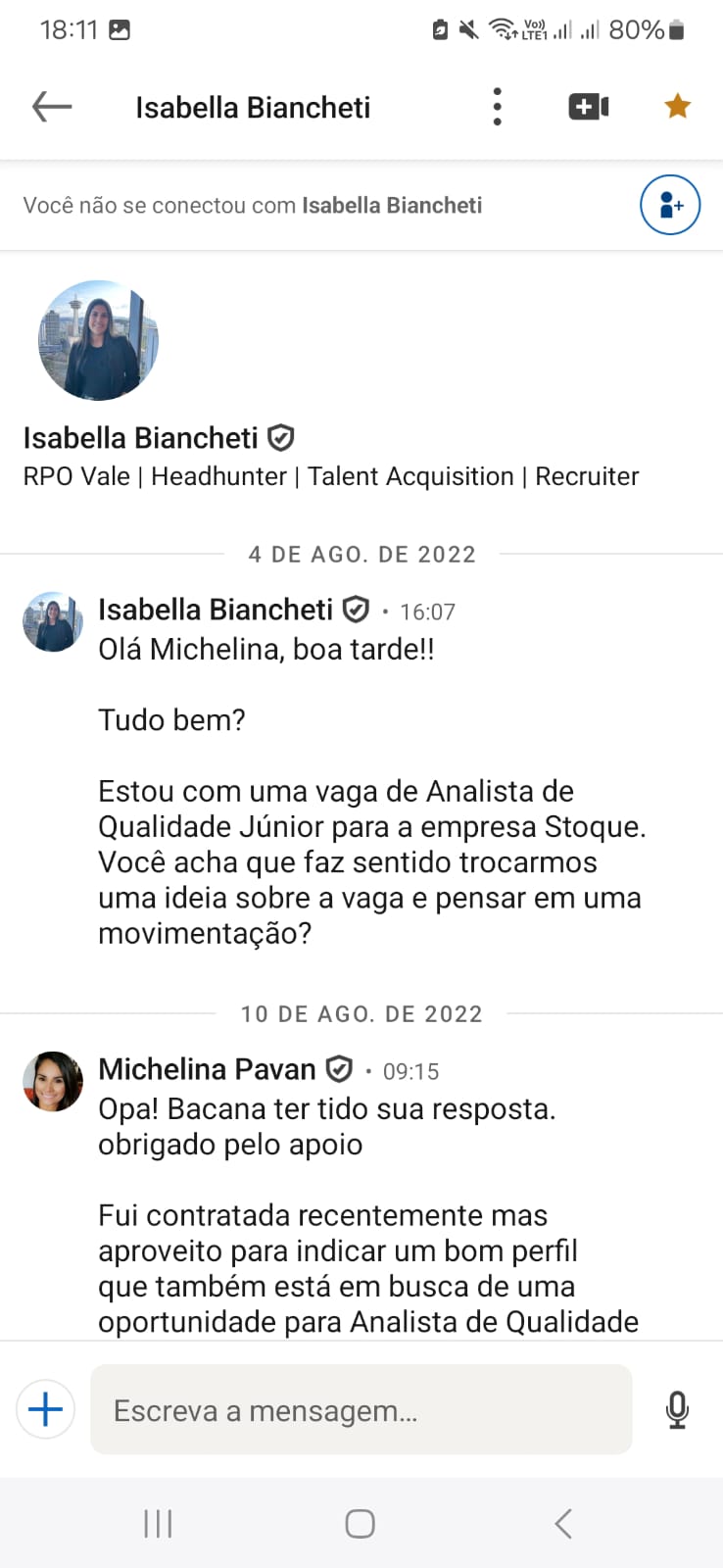This screenshot has width=723, height=1568.
Task: Toggle the star on this conversation
Action: [677, 106]
